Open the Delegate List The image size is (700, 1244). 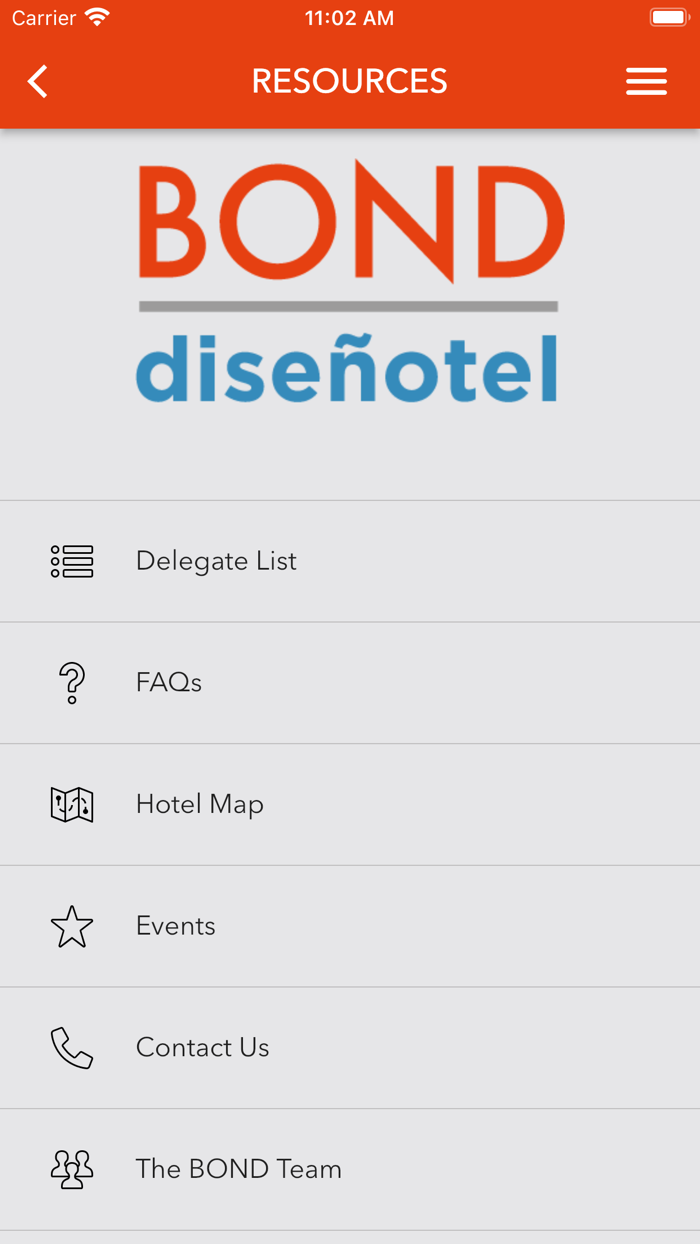350,561
